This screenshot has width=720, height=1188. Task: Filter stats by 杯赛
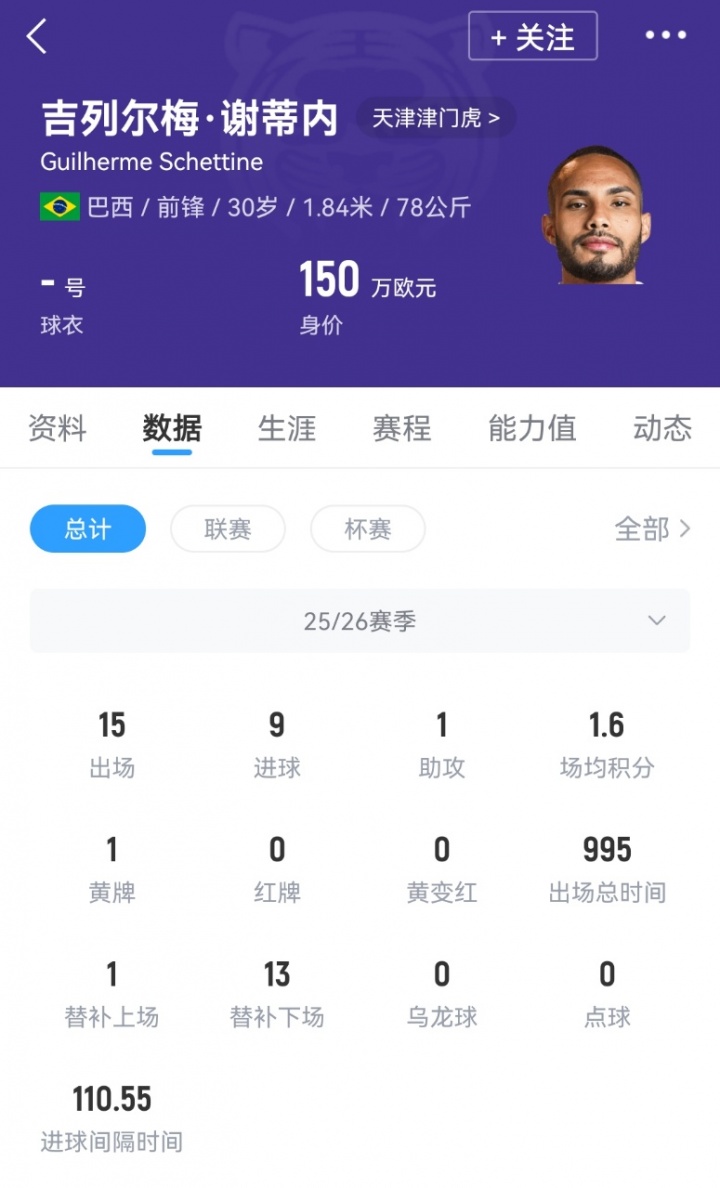pyautogui.click(x=368, y=529)
